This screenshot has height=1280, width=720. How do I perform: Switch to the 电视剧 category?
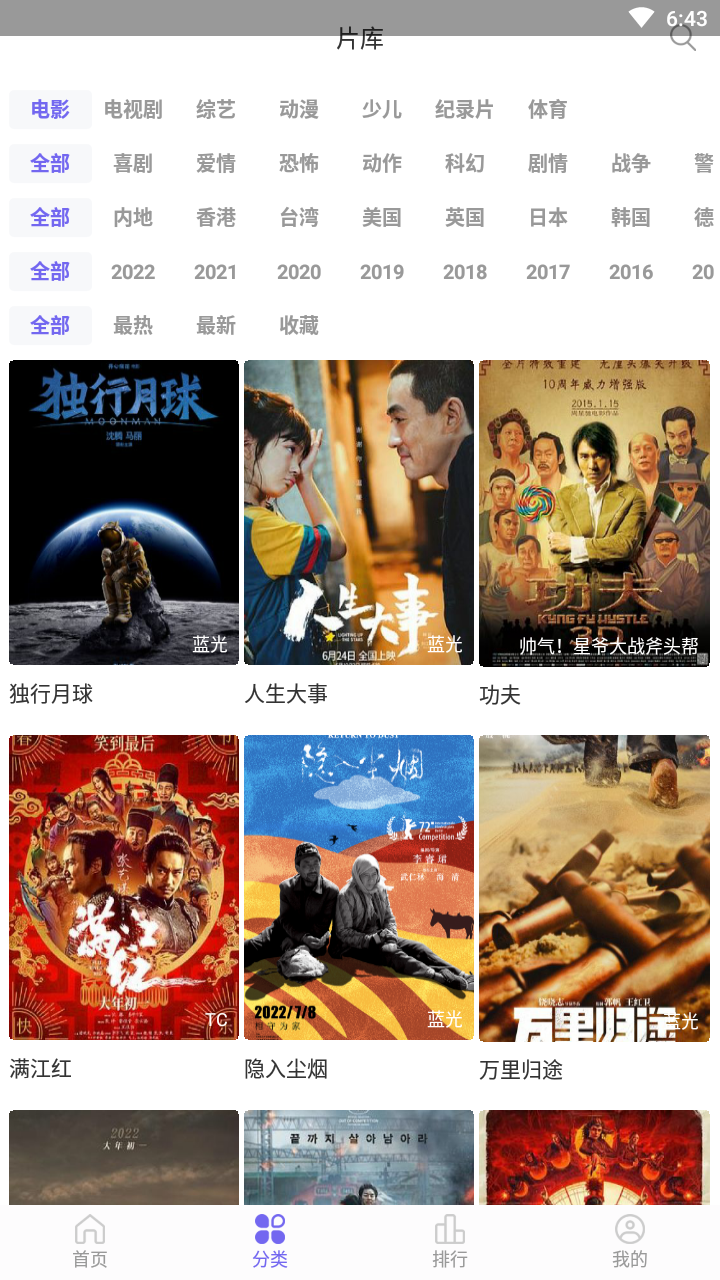coord(133,110)
